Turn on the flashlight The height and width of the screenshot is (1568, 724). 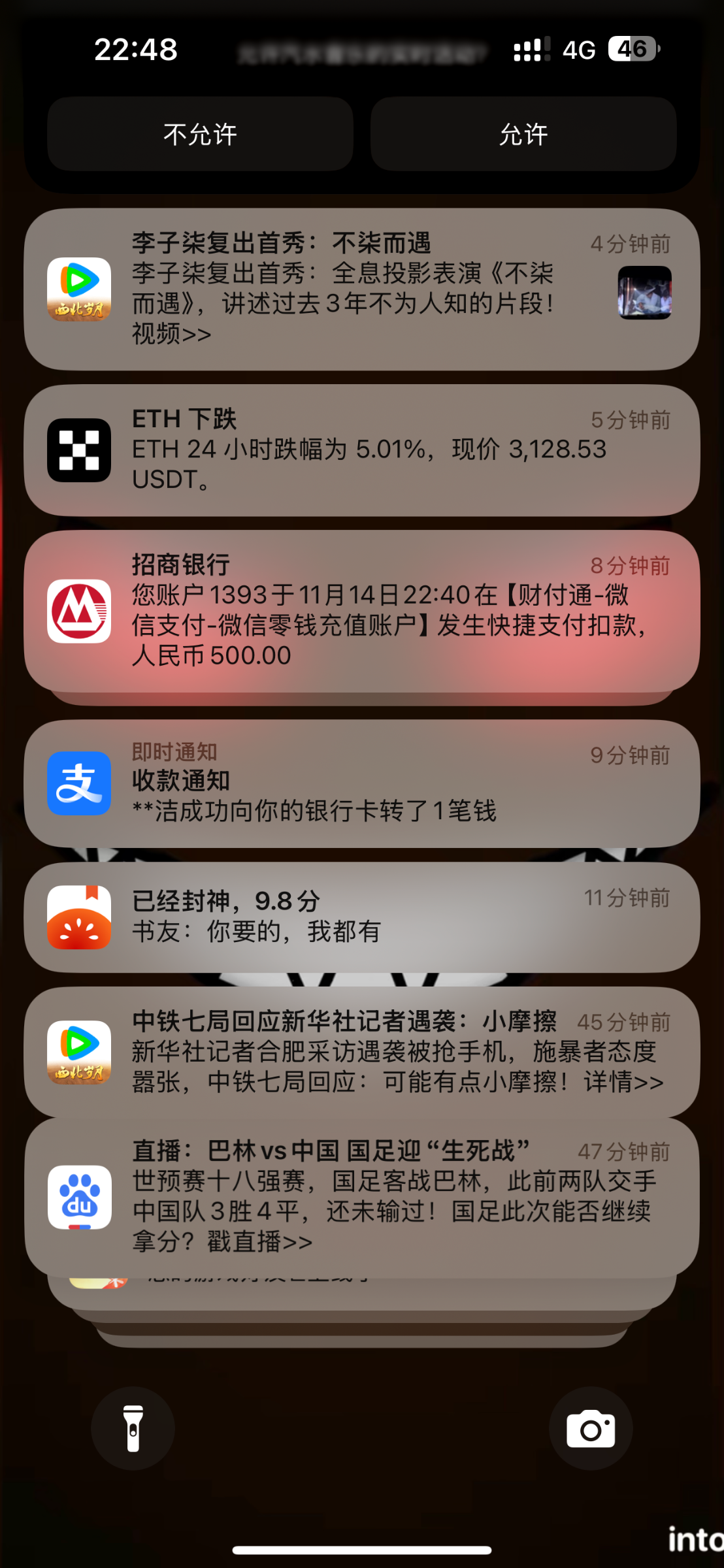point(133,1428)
